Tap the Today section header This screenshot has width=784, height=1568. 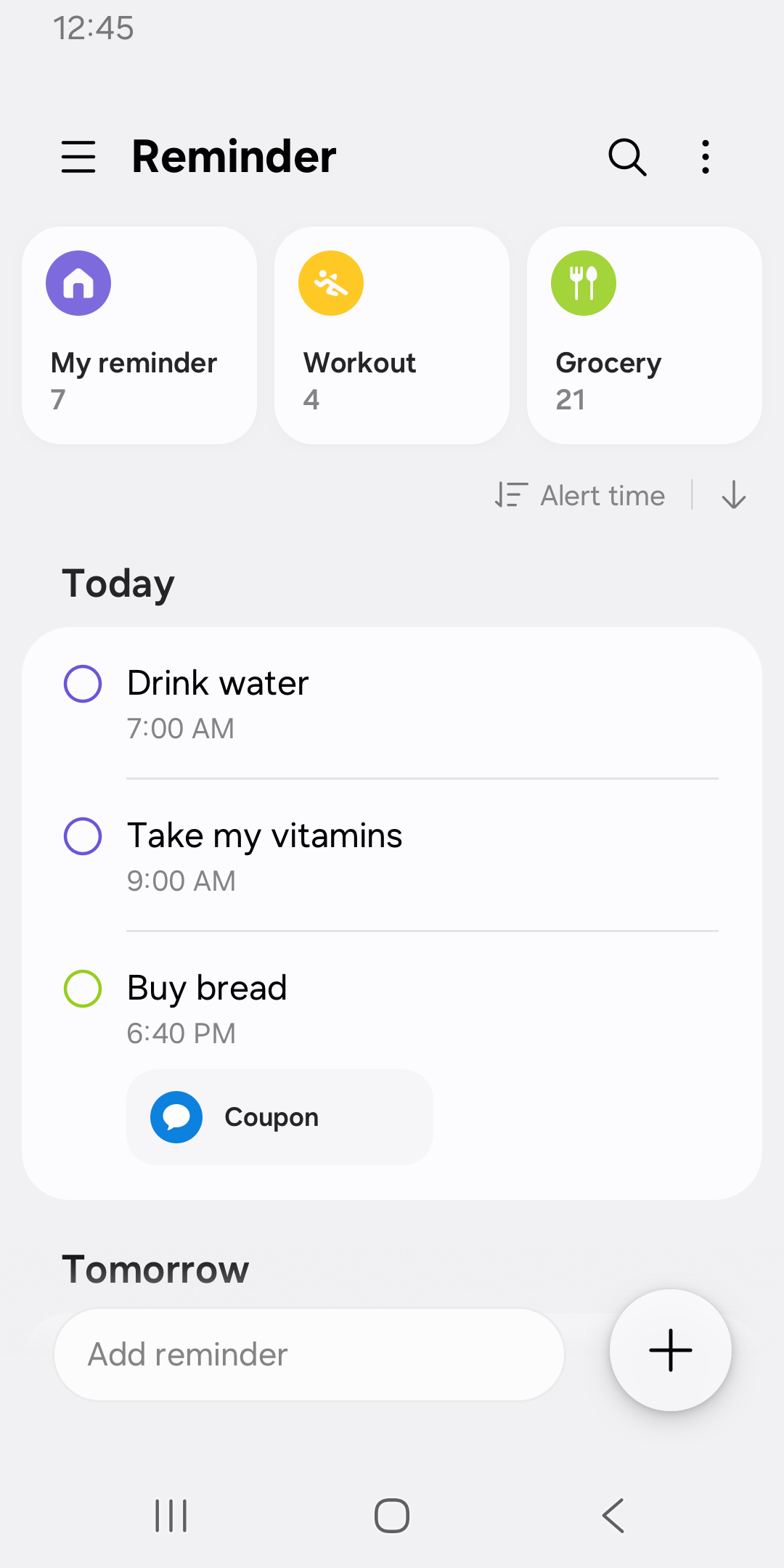[118, 583]
